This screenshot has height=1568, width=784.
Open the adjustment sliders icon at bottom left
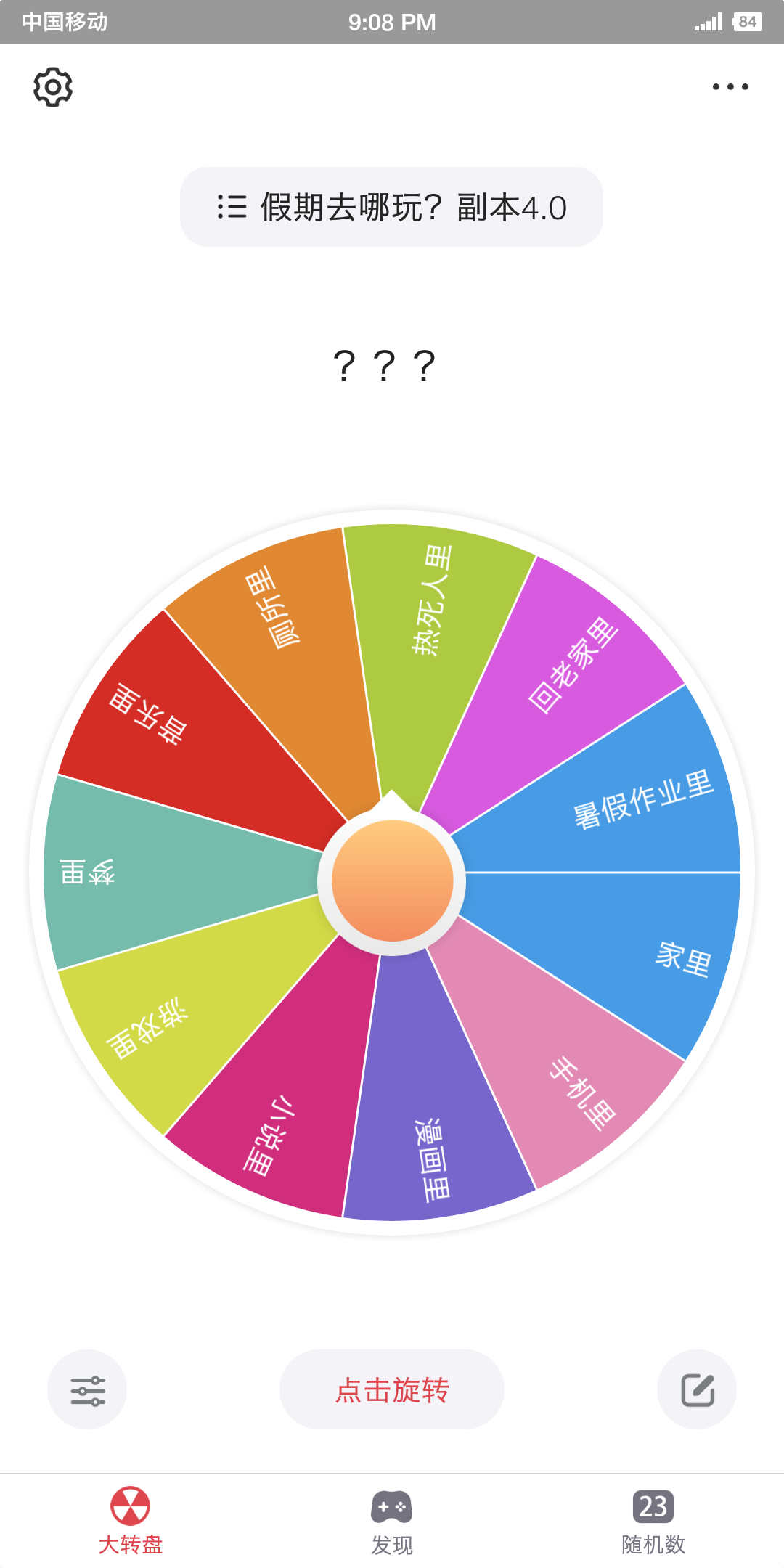pyautogui.click(x=86, y=1389)
